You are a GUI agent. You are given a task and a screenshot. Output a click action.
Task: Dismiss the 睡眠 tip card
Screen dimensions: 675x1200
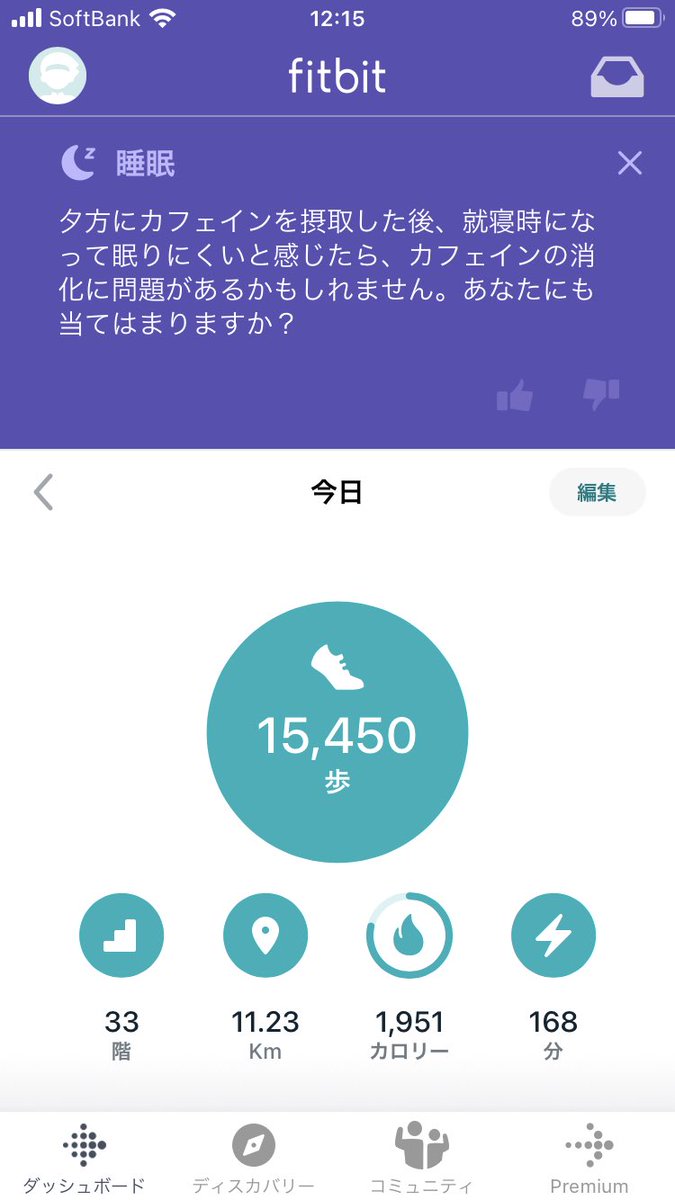[629, 163]
